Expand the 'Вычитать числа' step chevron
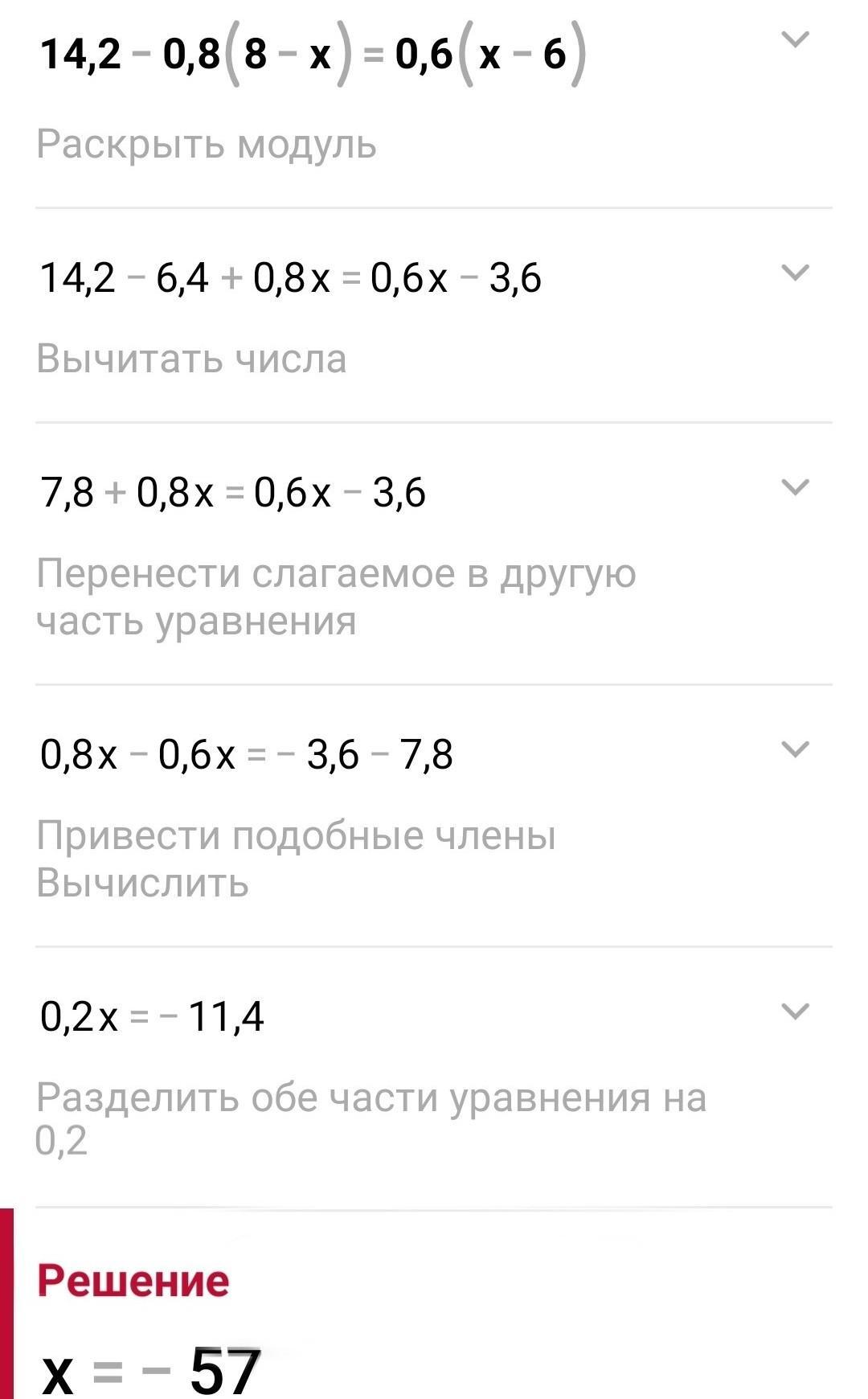Image resolution: width=868 pixels, height=1399 pixels. [795, 273]
